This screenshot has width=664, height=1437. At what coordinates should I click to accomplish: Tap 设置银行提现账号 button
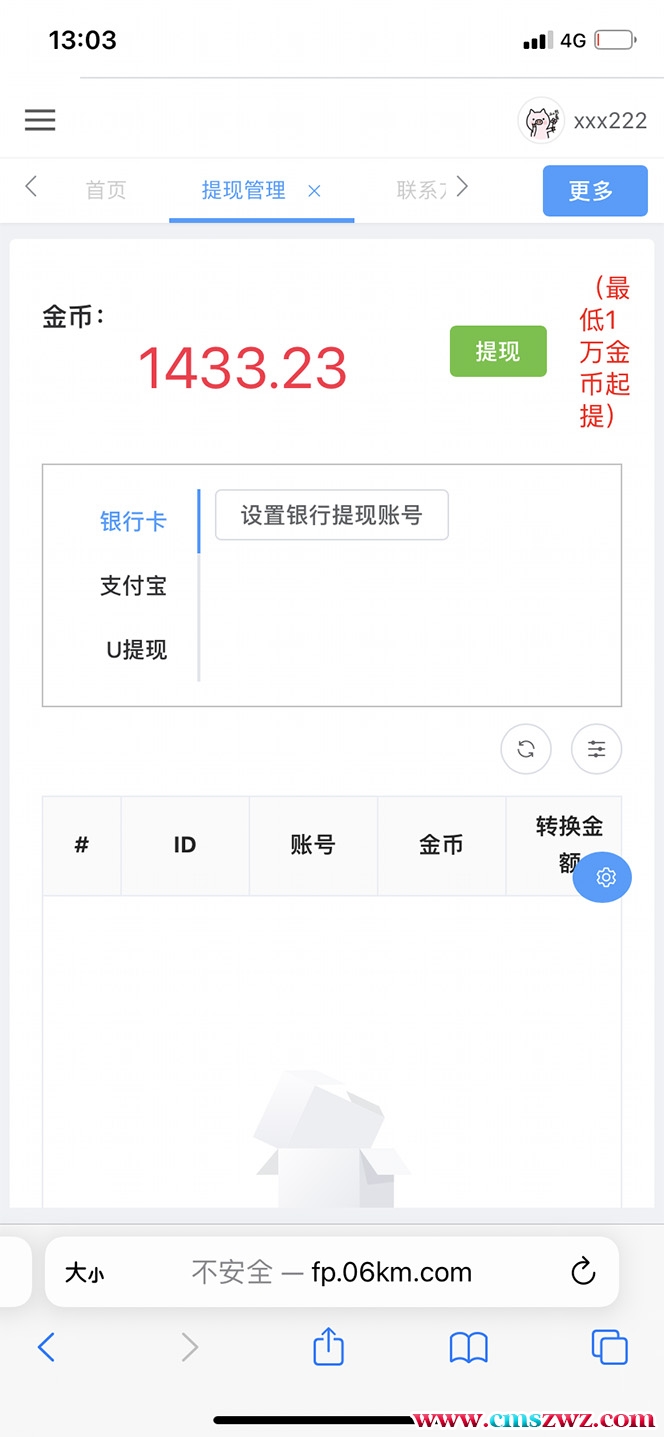[331, 515]
